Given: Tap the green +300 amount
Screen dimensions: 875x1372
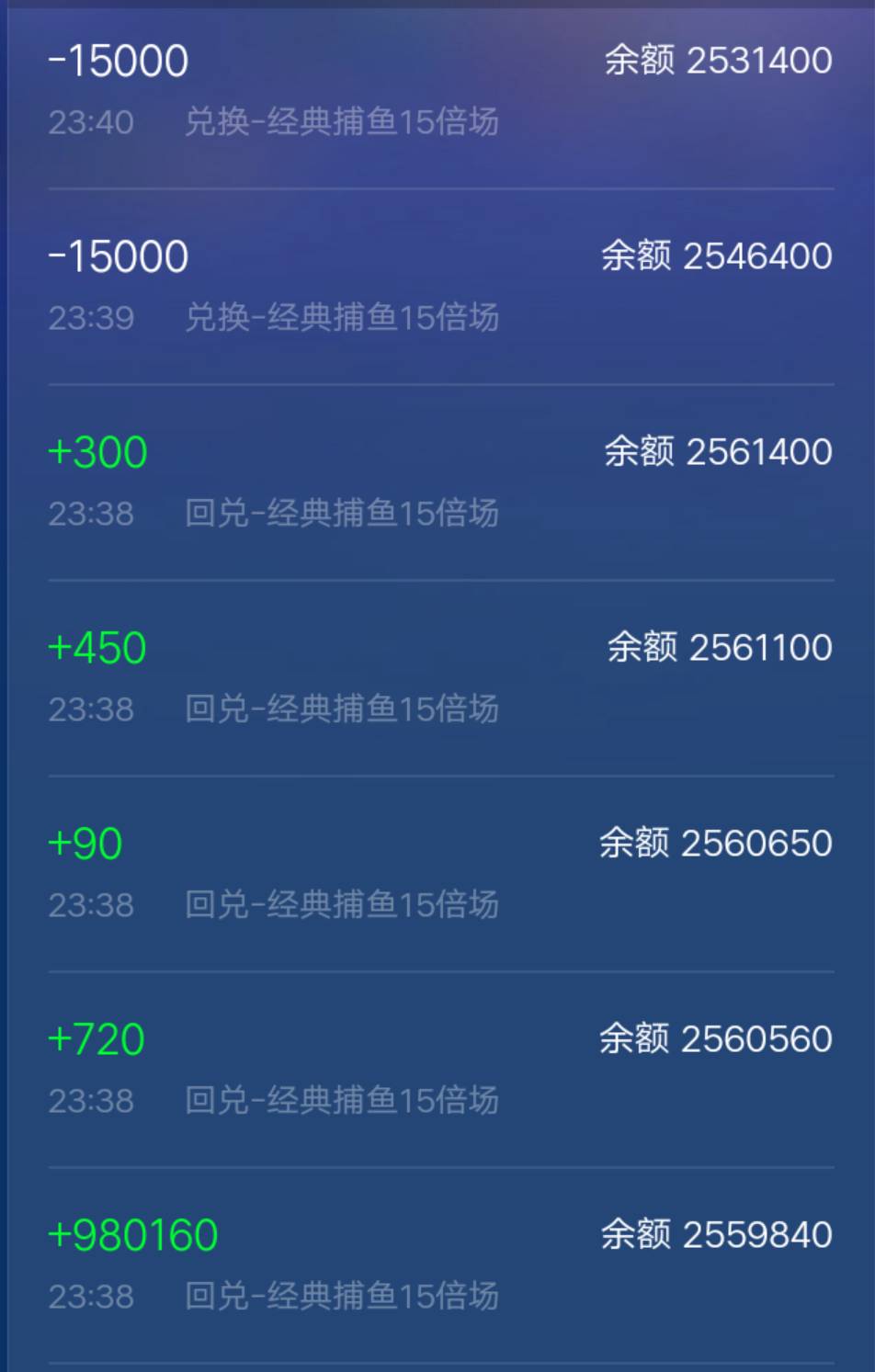Looking at the screenshot, I should tap(97, 451).
